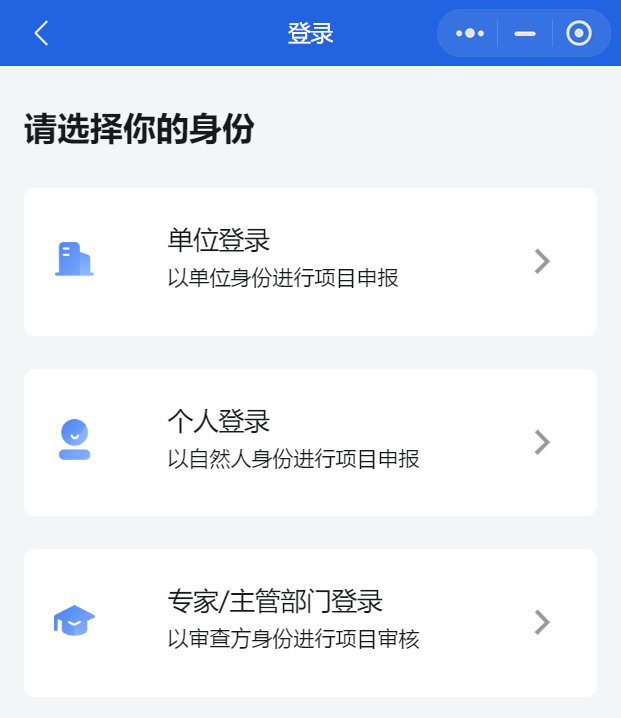Minimize the mini program
Screen dimensions: 621x718
tap(525, 33)
